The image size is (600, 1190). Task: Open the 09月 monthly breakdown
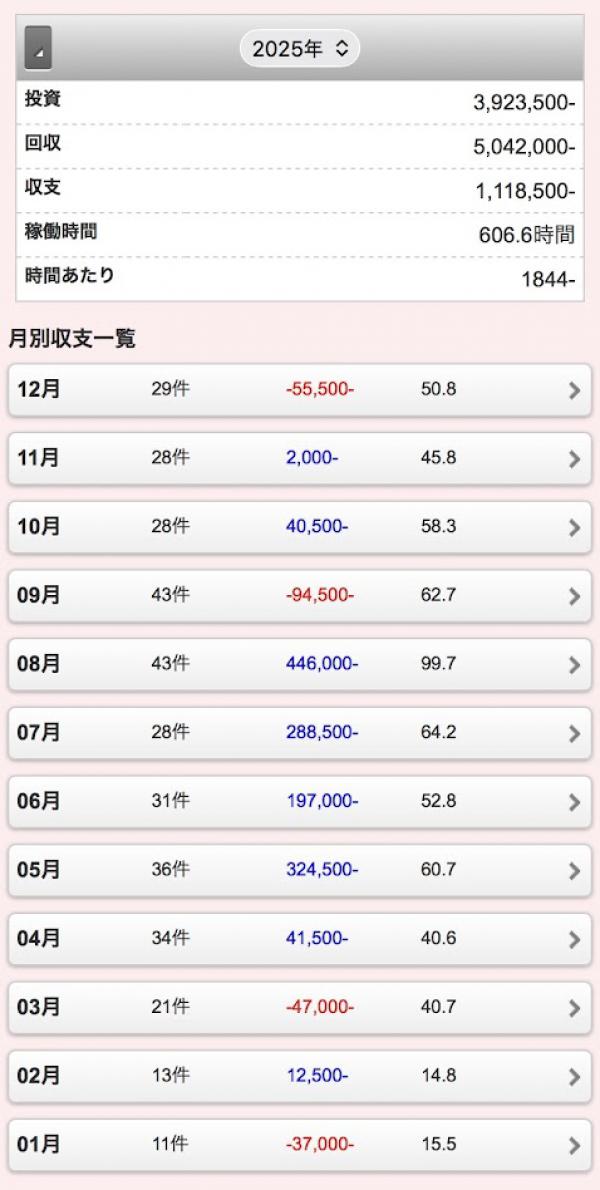300,596
